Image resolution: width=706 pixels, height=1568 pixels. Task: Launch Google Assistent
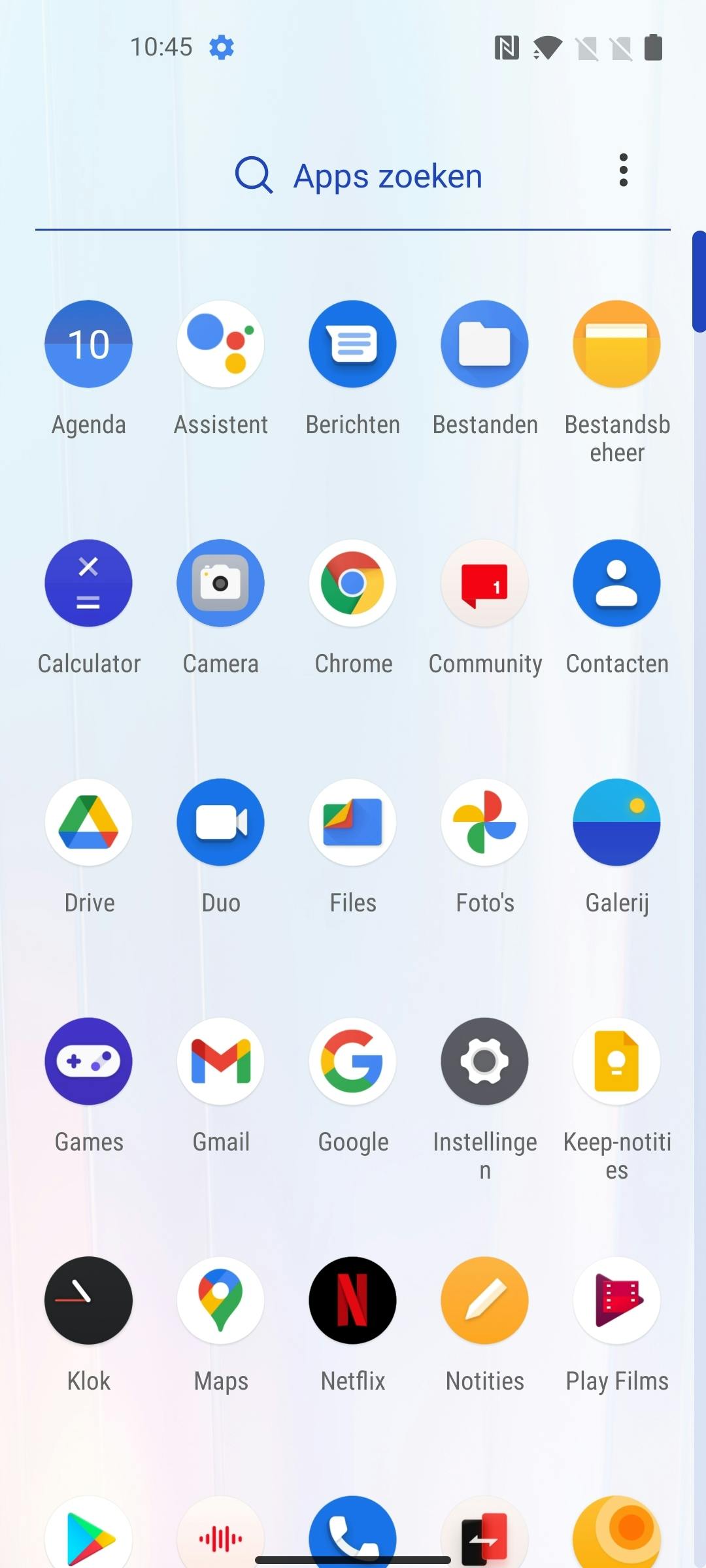point(221,344)
